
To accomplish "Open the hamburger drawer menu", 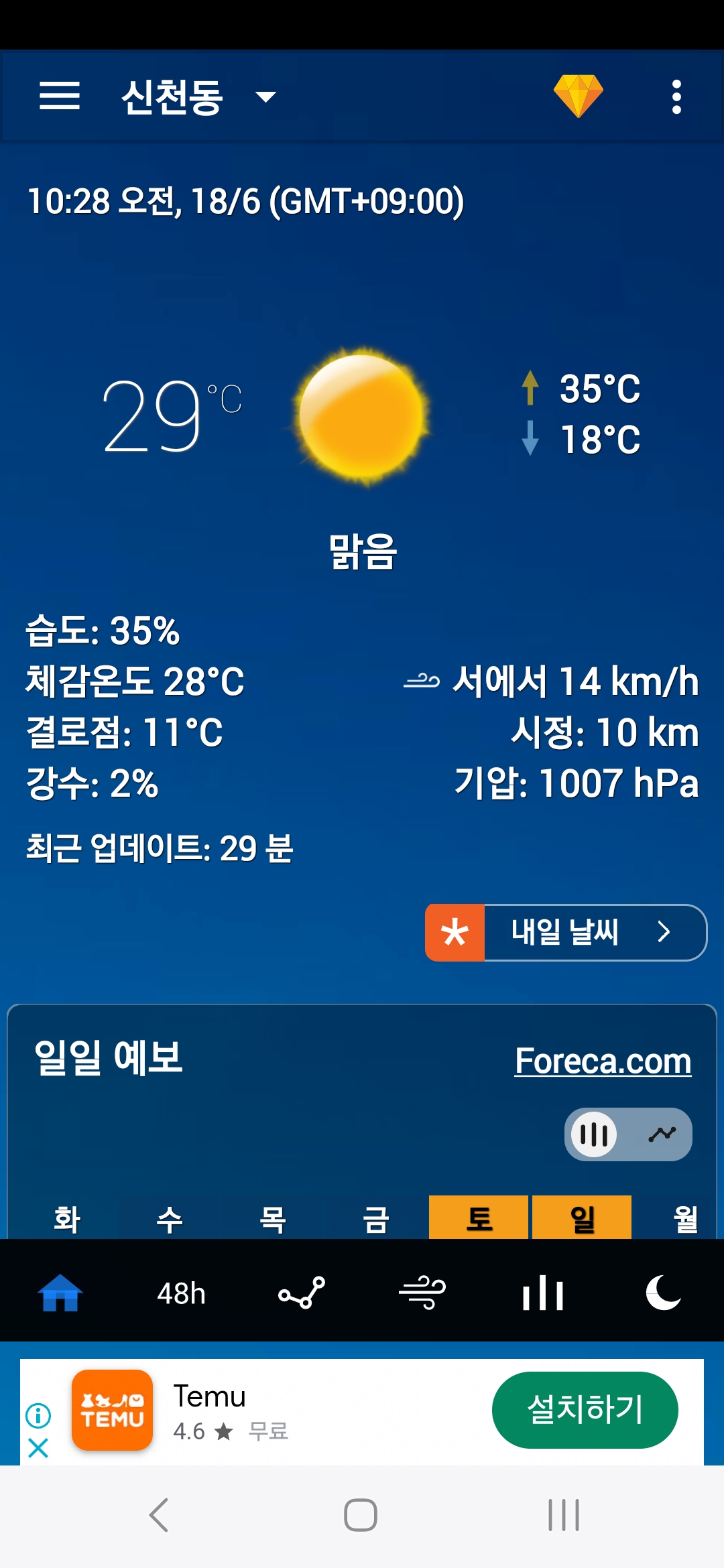I will pos(60,96).
